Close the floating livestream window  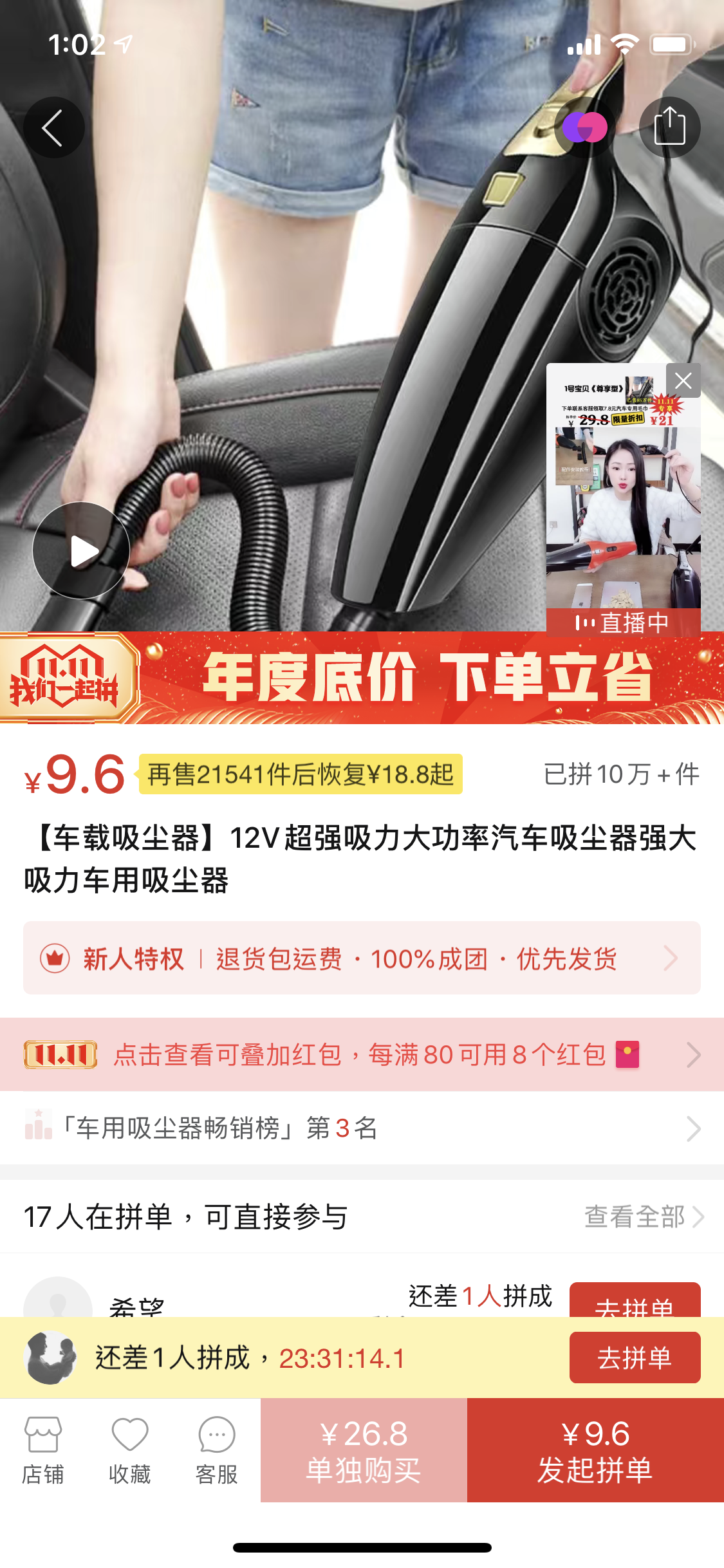683,380
